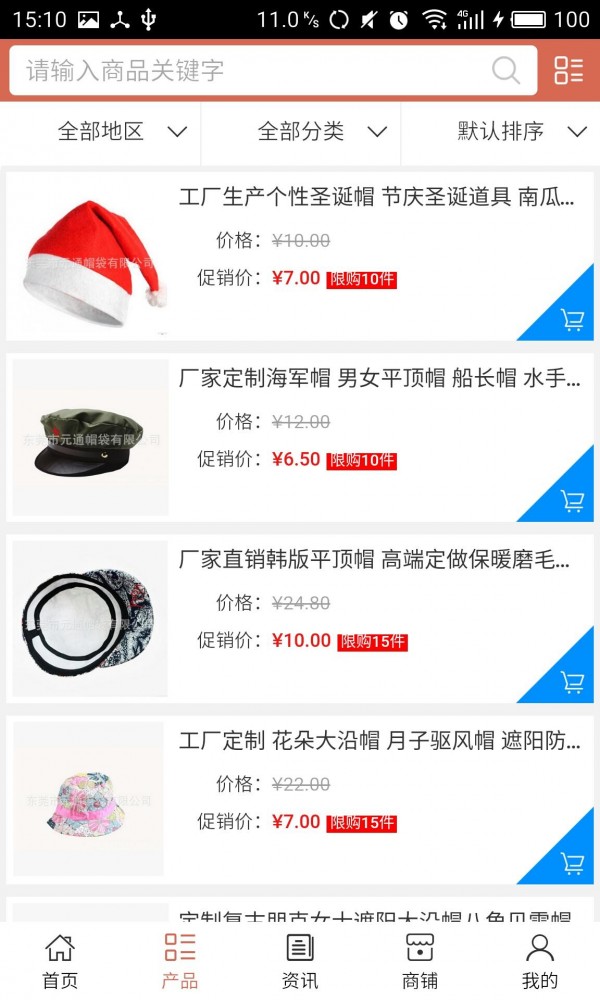Select the 产品 products tab
The height and width of the screenshot is (1000, 600).
pyautogui.click(x=180, y=961)
